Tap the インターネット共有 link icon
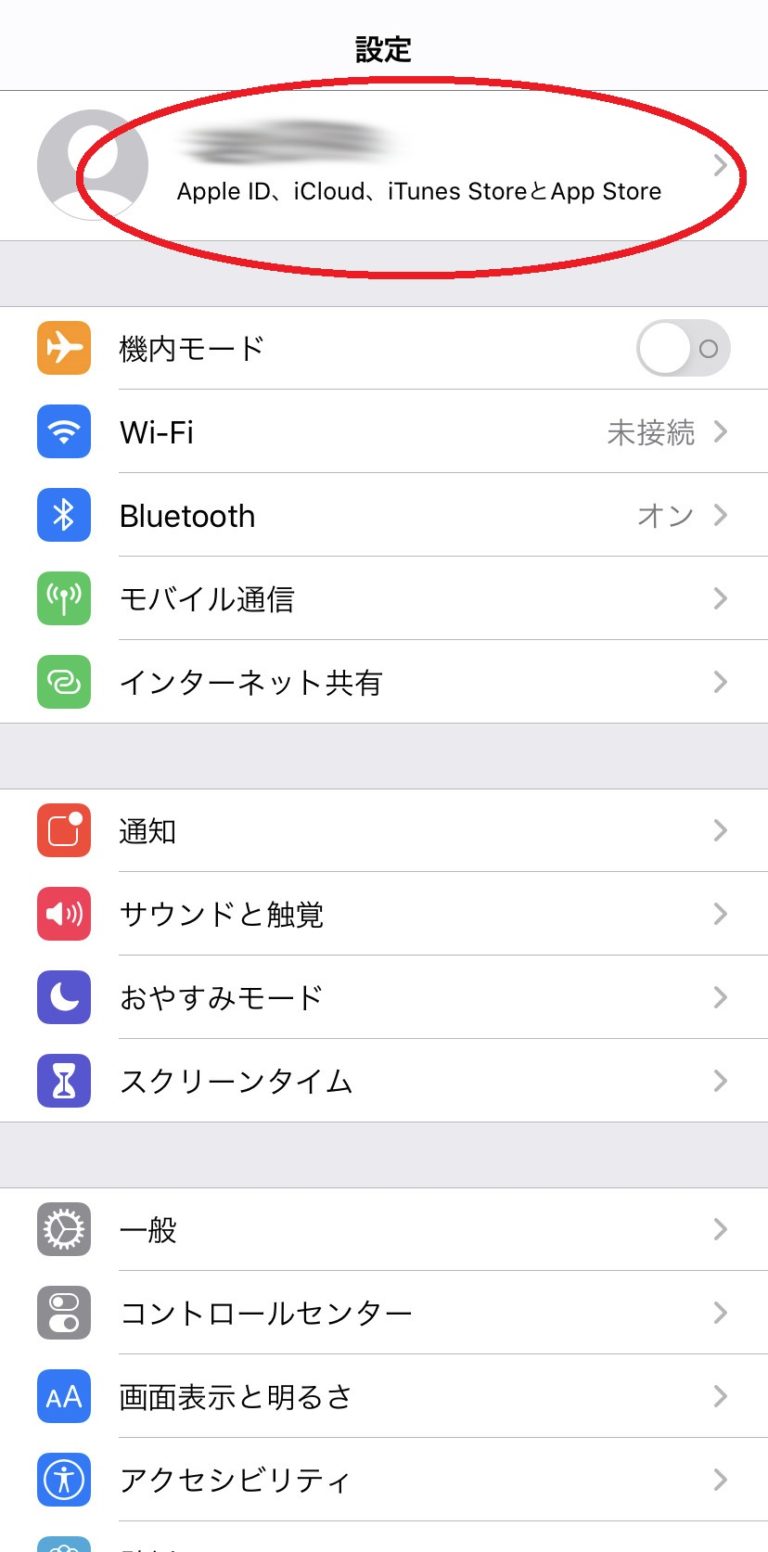768x1552 pixels. (63, 682)
